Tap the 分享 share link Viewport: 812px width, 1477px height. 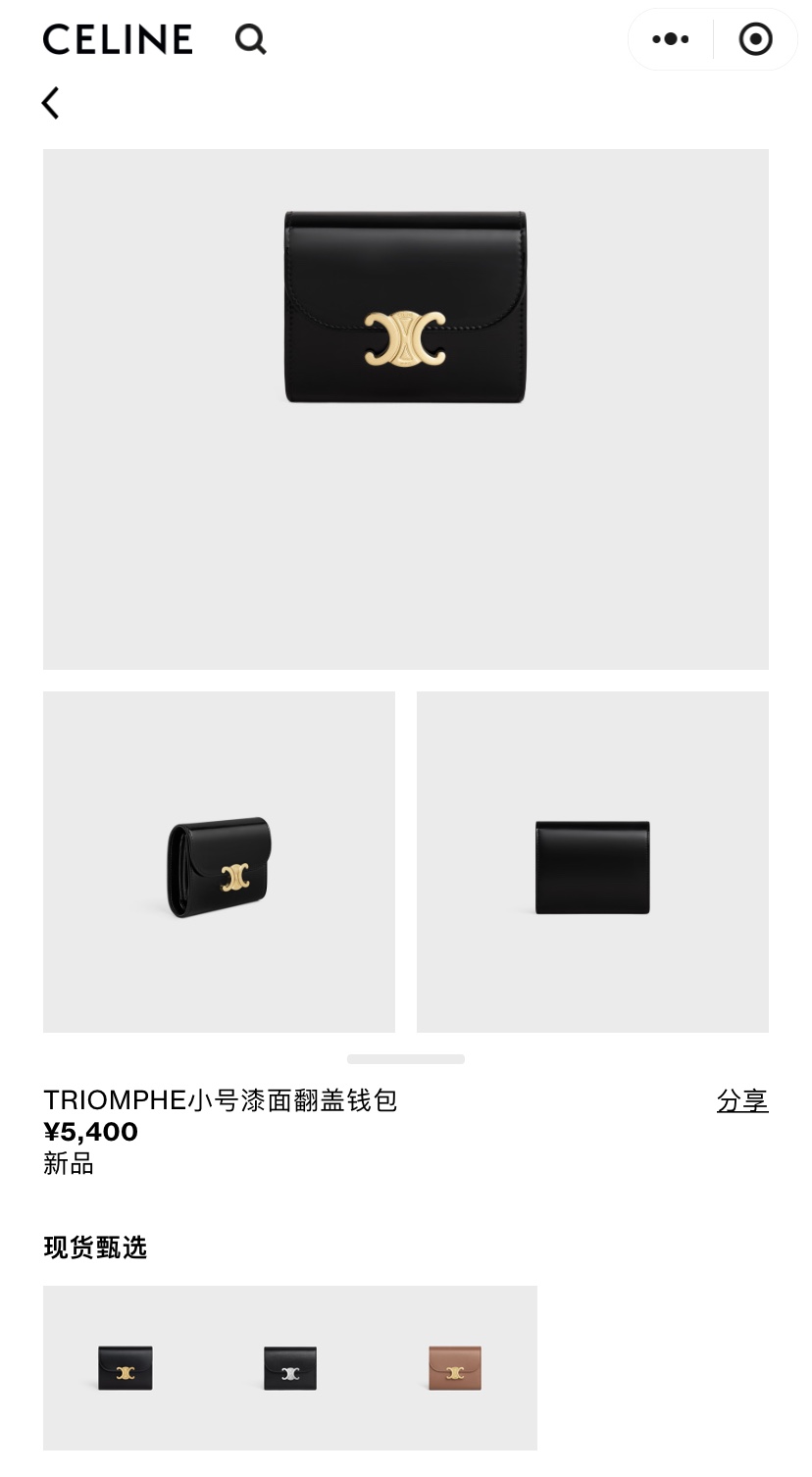(741, 1100)
